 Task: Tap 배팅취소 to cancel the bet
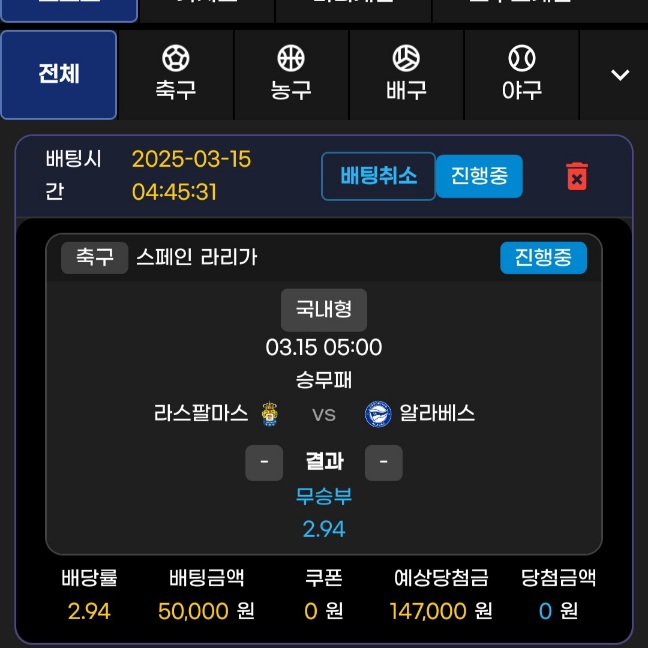[378, 176]
